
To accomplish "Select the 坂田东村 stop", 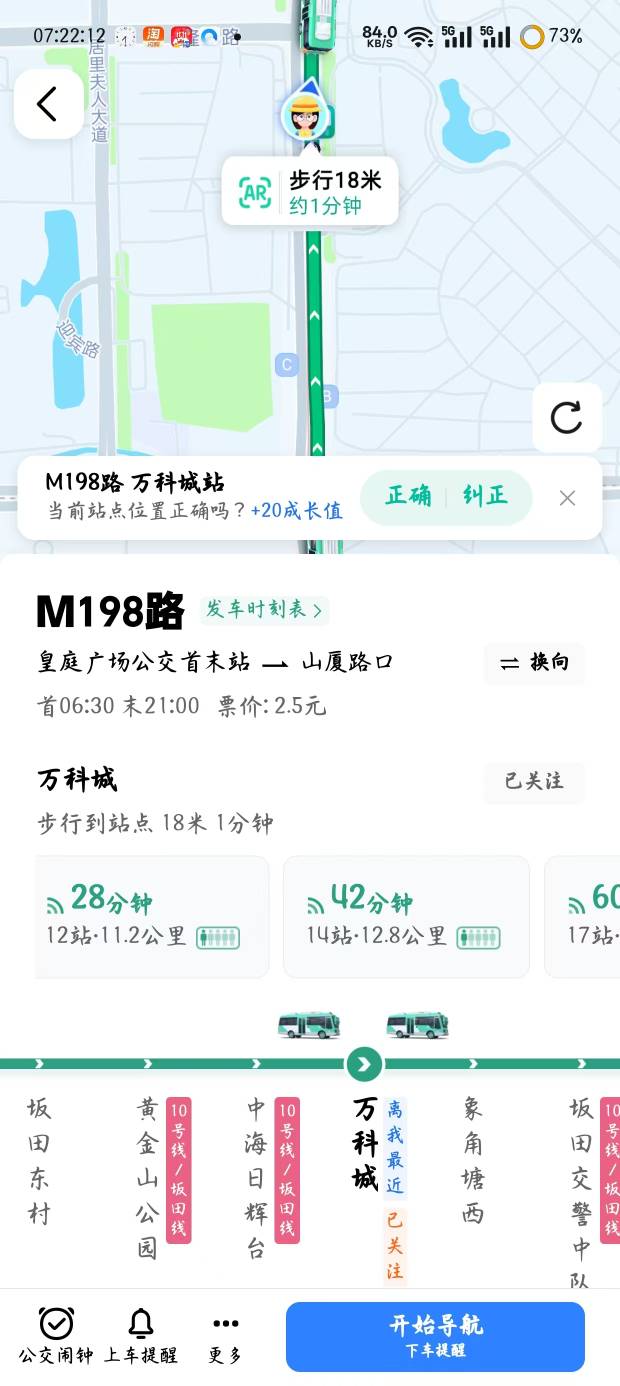I will [39, 1160].
